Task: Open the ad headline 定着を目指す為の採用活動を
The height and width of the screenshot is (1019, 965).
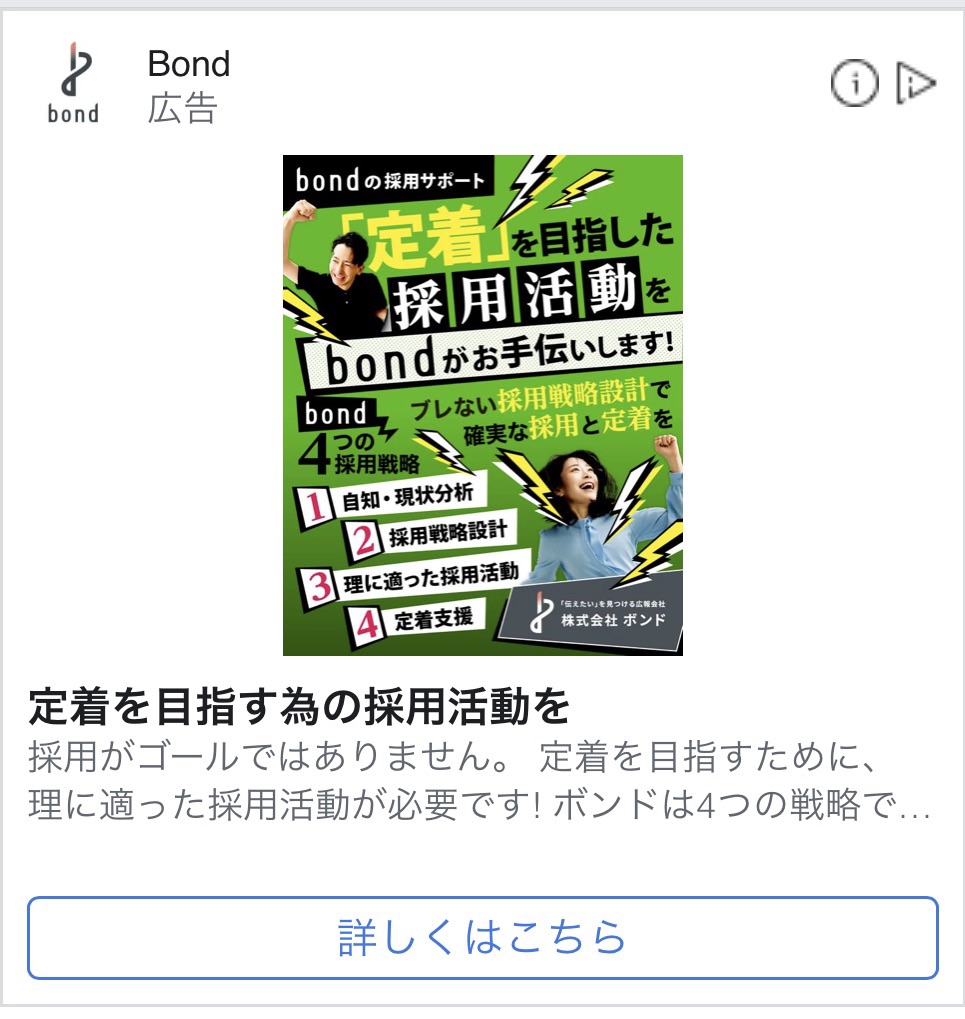Action: click(x=299, y=707)
